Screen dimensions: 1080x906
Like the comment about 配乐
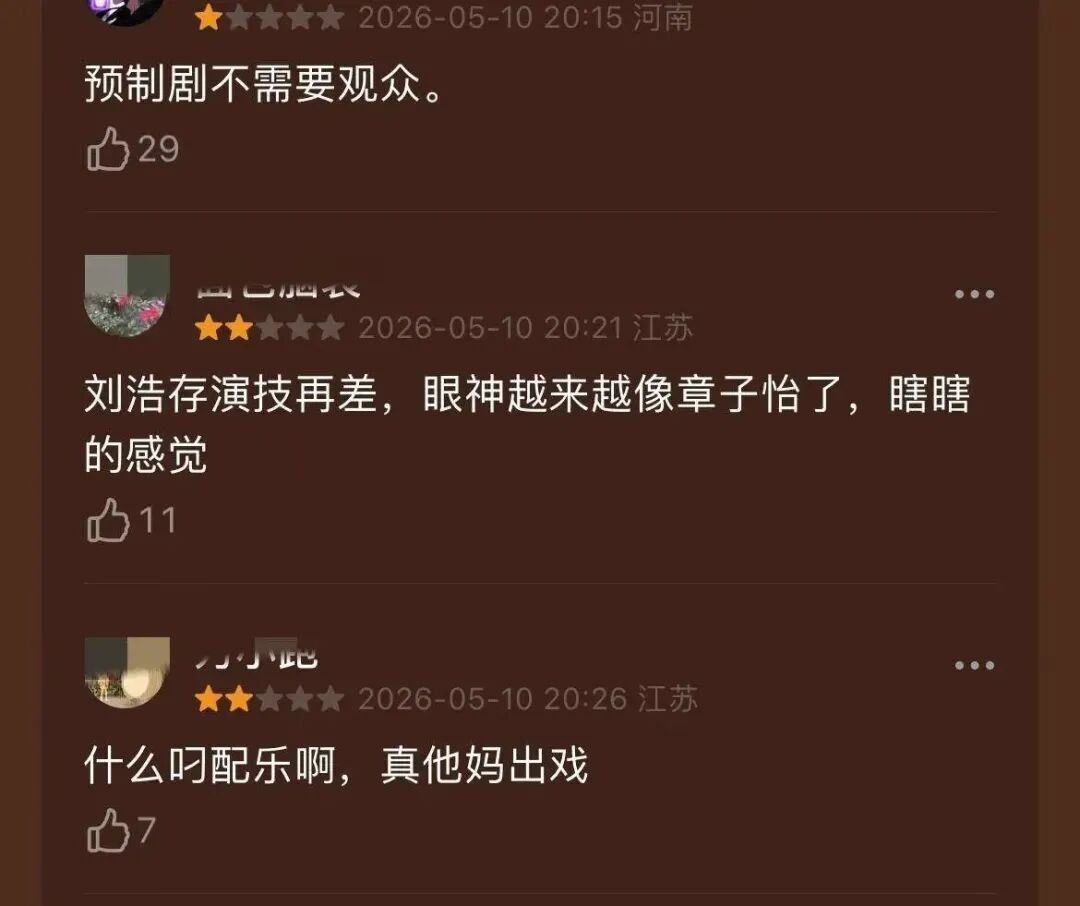coord(108,830)
